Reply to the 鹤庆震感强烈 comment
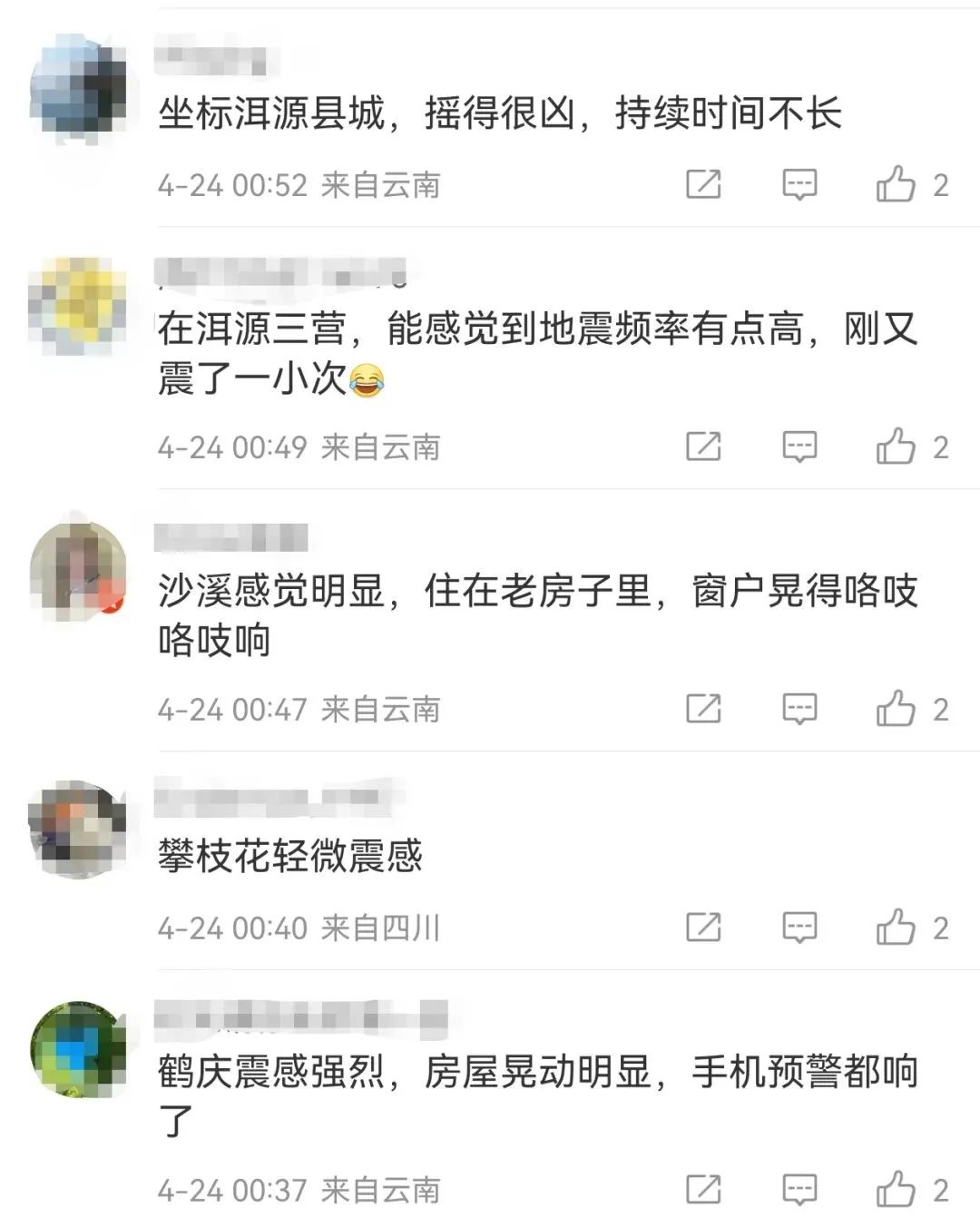 [x=799, y=1189]
